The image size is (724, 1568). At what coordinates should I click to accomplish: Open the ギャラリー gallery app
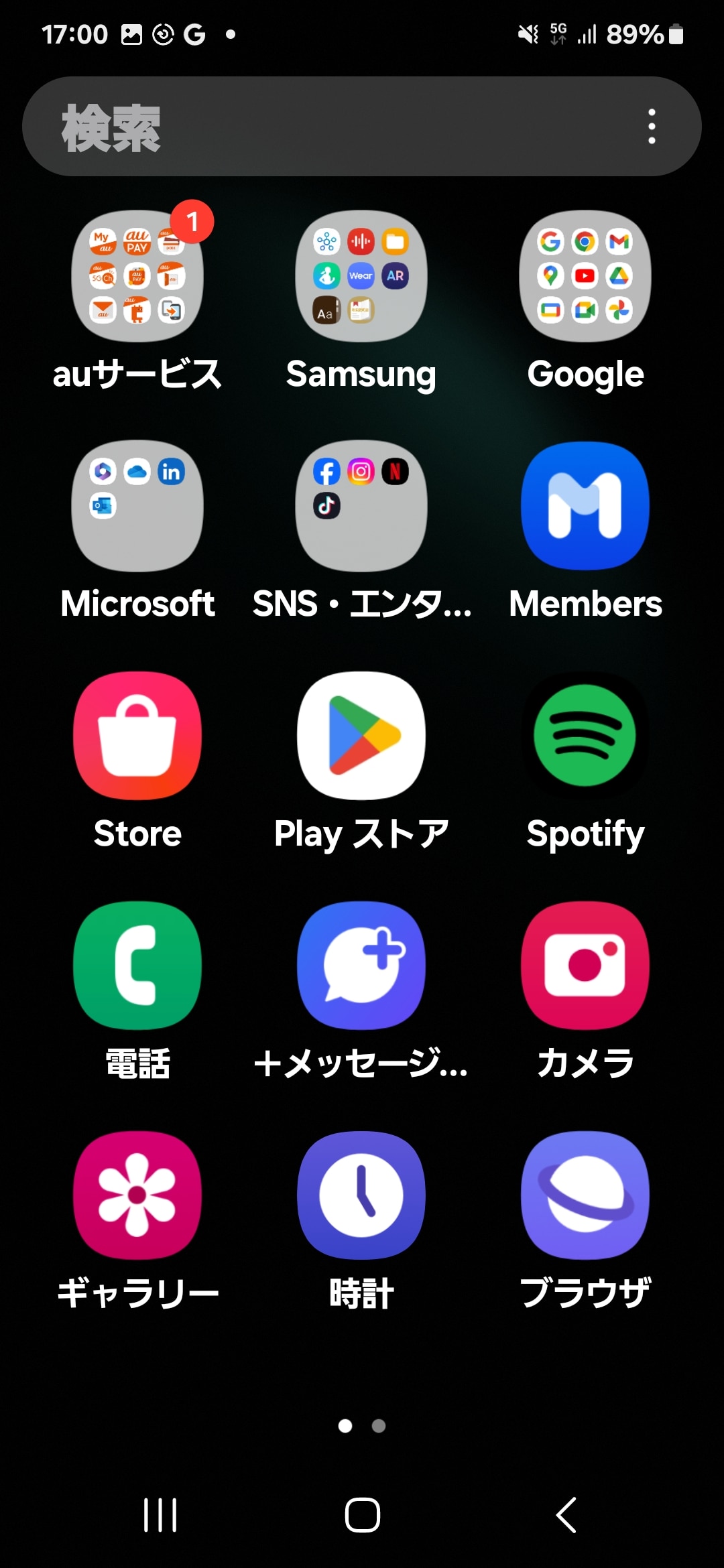click(137, 1194)
